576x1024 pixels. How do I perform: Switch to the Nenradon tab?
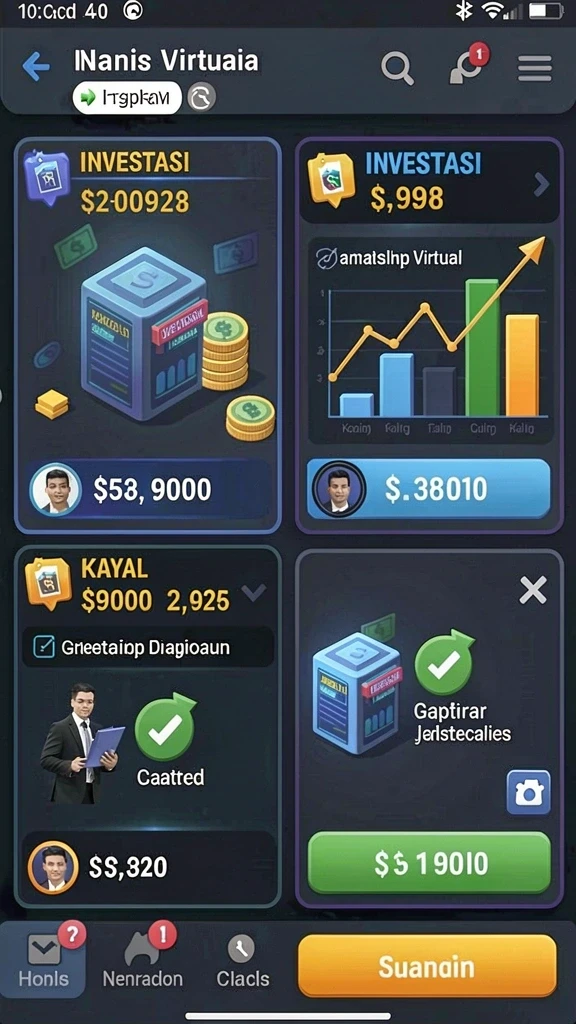click(143, 959)
